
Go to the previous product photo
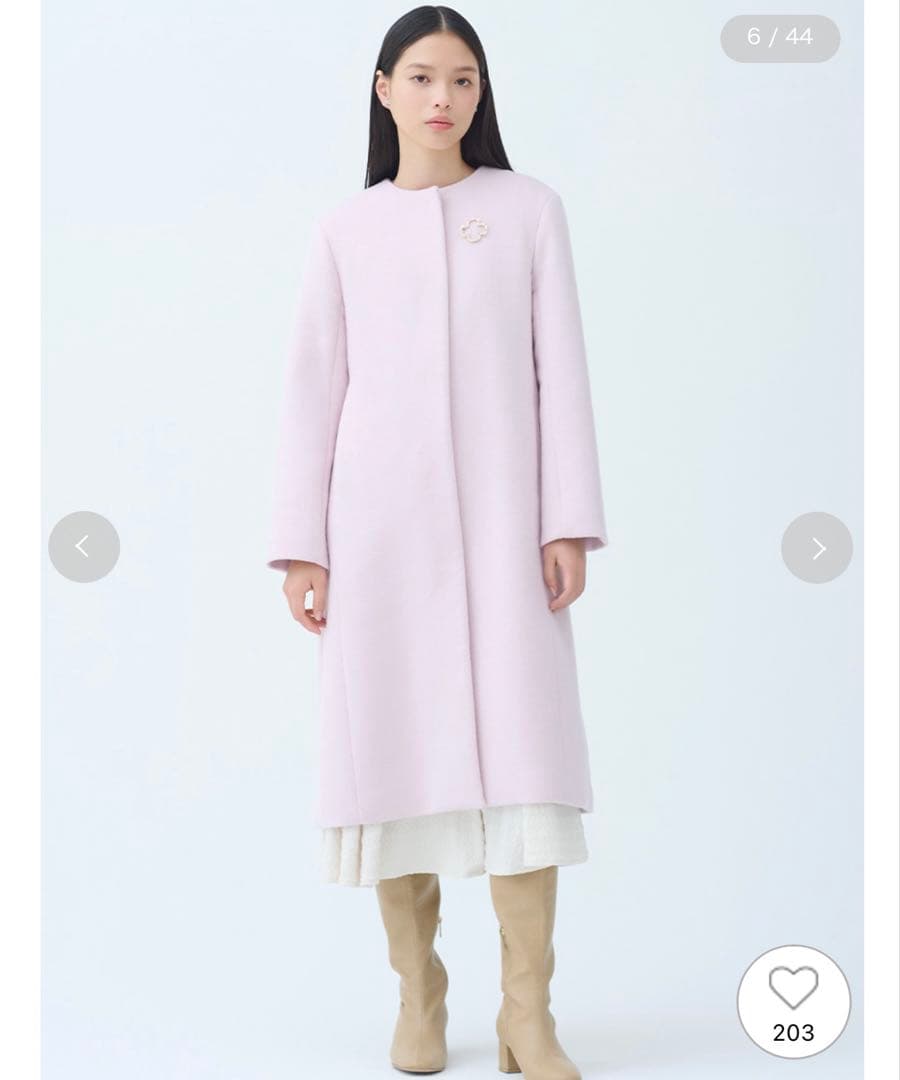[x=84, y=547]
